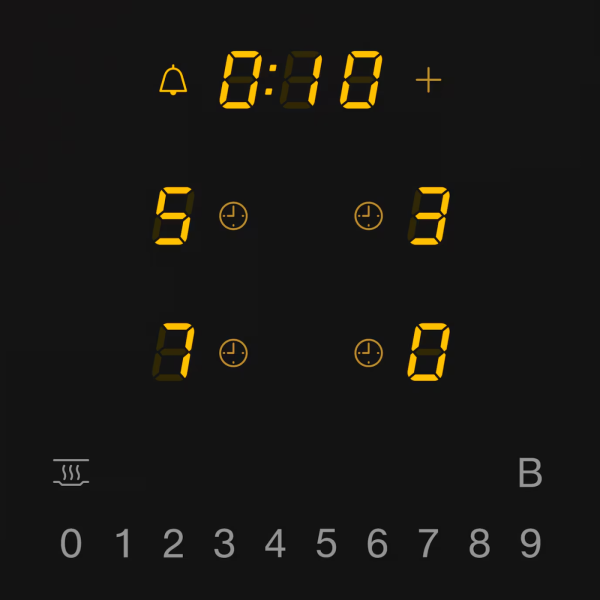Select power level 7

pos(428,544)
